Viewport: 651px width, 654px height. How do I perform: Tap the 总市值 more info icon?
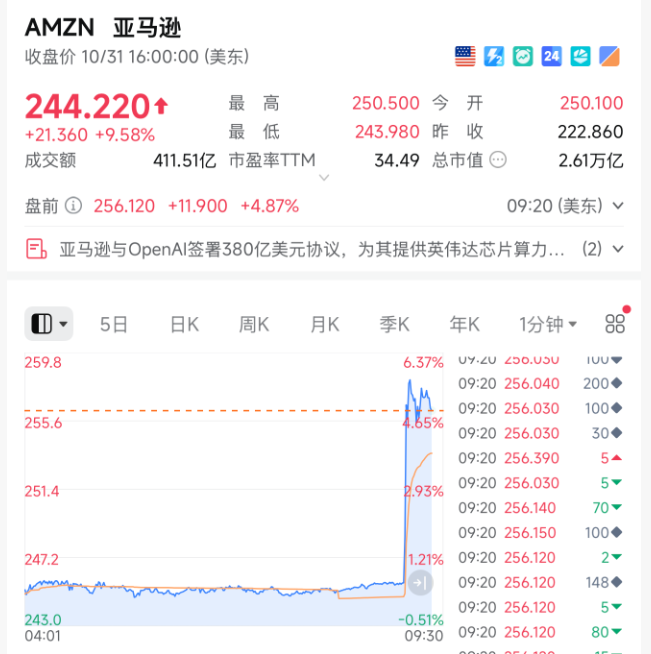[x=497, y=160]
